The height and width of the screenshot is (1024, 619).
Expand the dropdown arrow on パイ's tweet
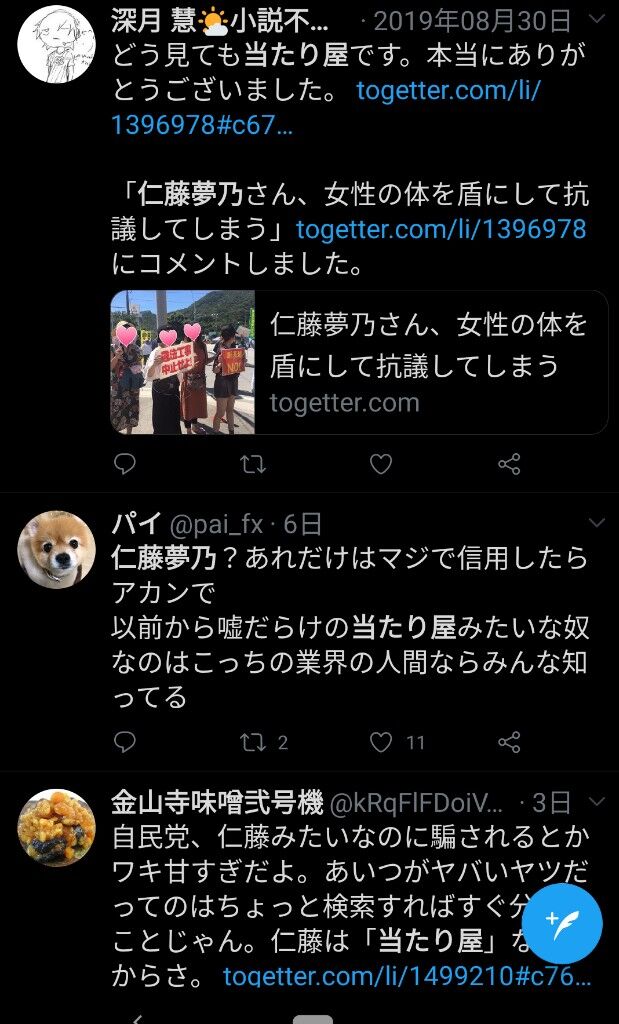click(597, 522)
